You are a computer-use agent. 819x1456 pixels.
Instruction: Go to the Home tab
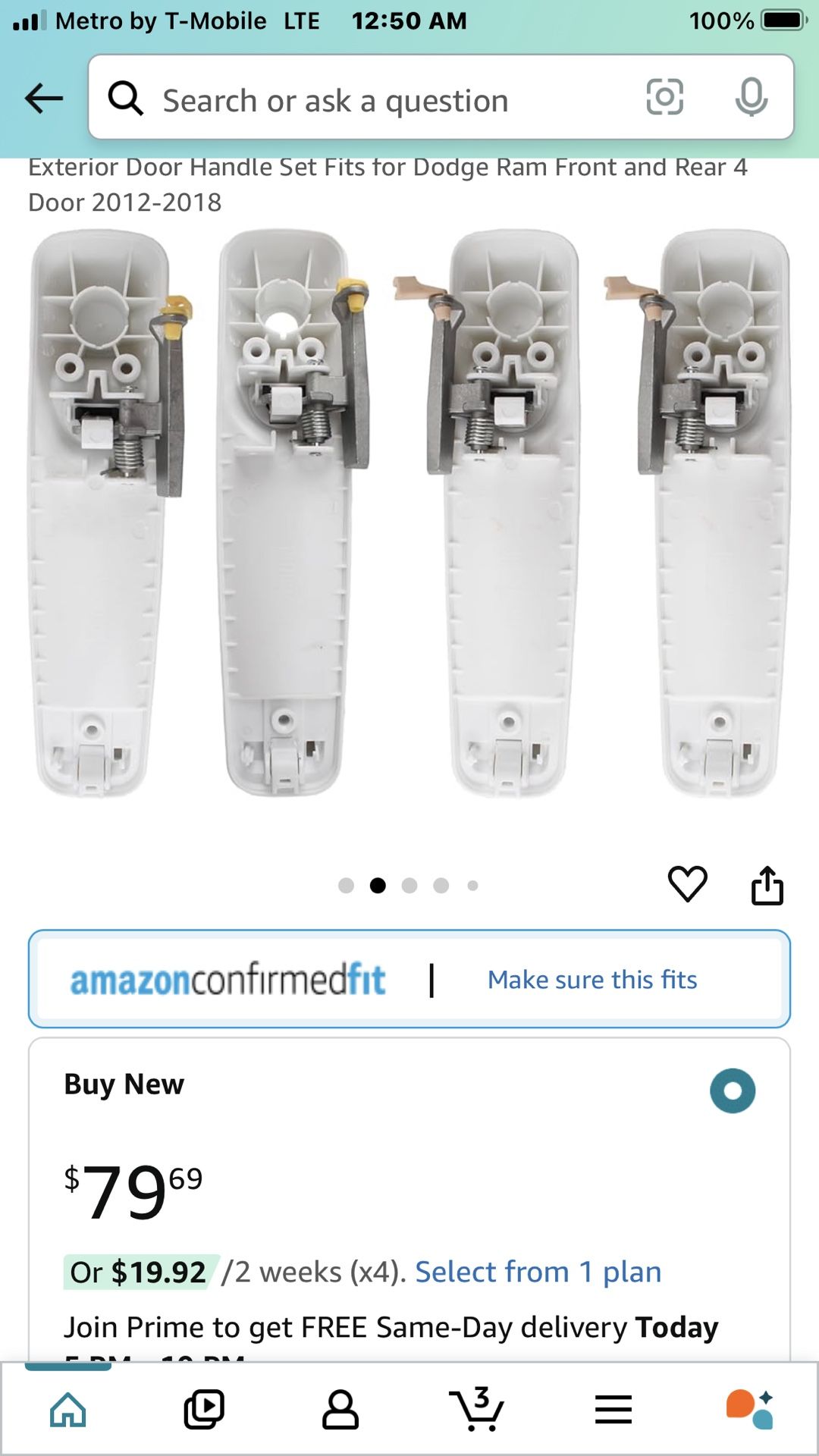pyautogui.click(x=68, y=1410)
